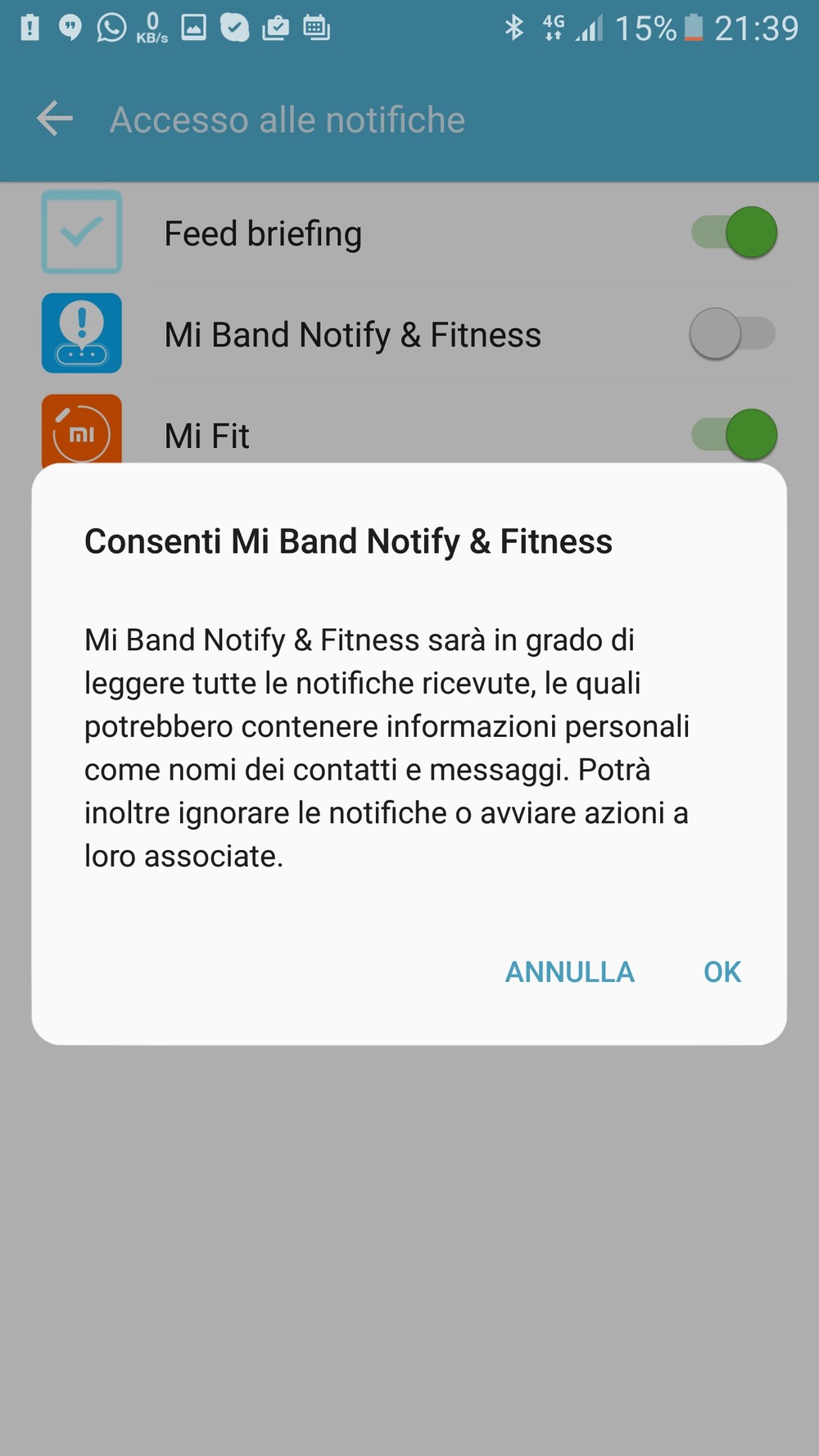Turn off the Mi Fit switch
This screenshot has width=819, height=1456.
pos(734,435)
